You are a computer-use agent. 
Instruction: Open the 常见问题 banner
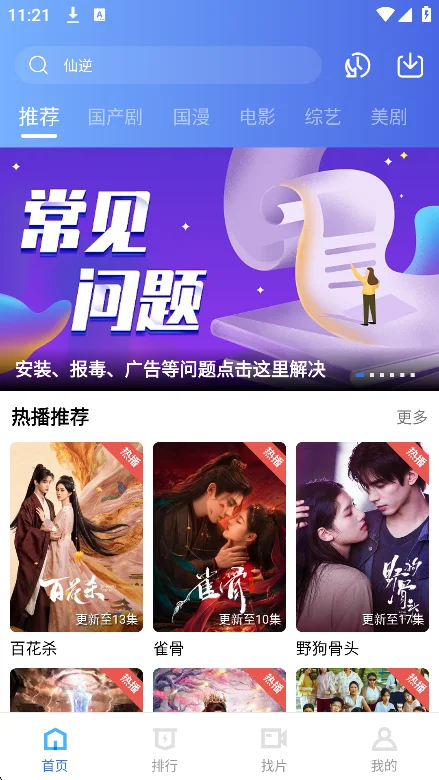pos(219,269)
